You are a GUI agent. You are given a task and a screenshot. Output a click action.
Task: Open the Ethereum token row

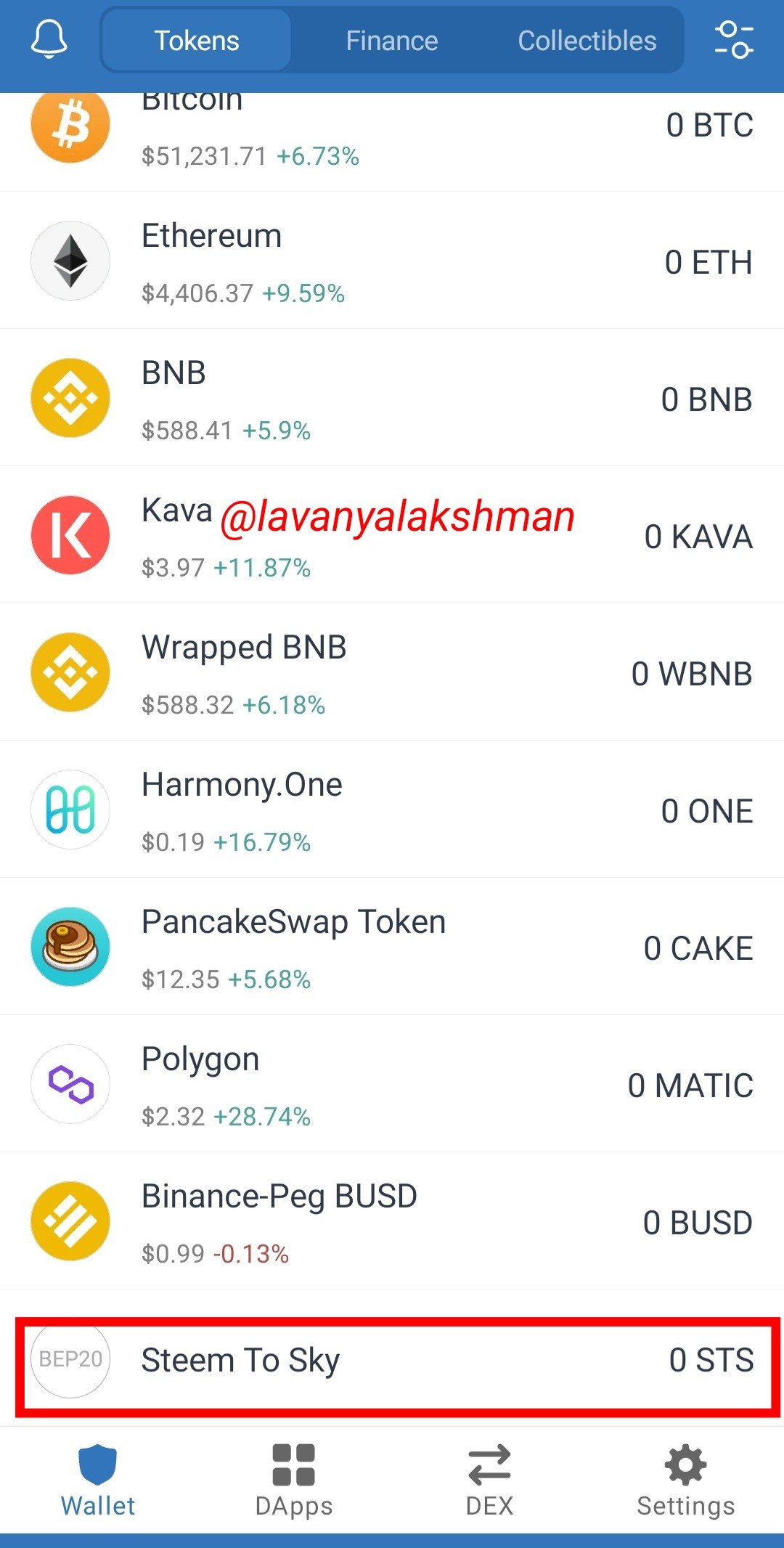(392, 261)
